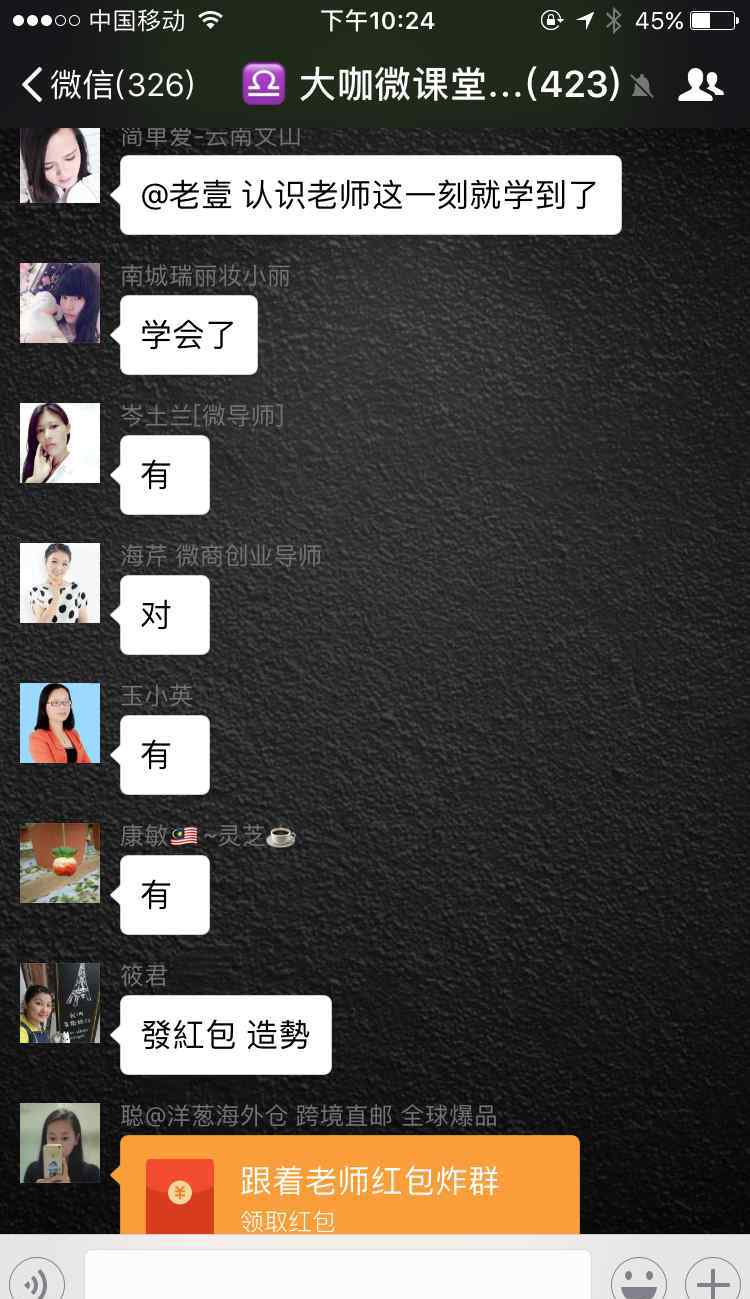Open 筱君's profile avatar
Image resolution: width=750 pixels, height=1299 pixels.
pyautogui.click(x=60, y=1003)
